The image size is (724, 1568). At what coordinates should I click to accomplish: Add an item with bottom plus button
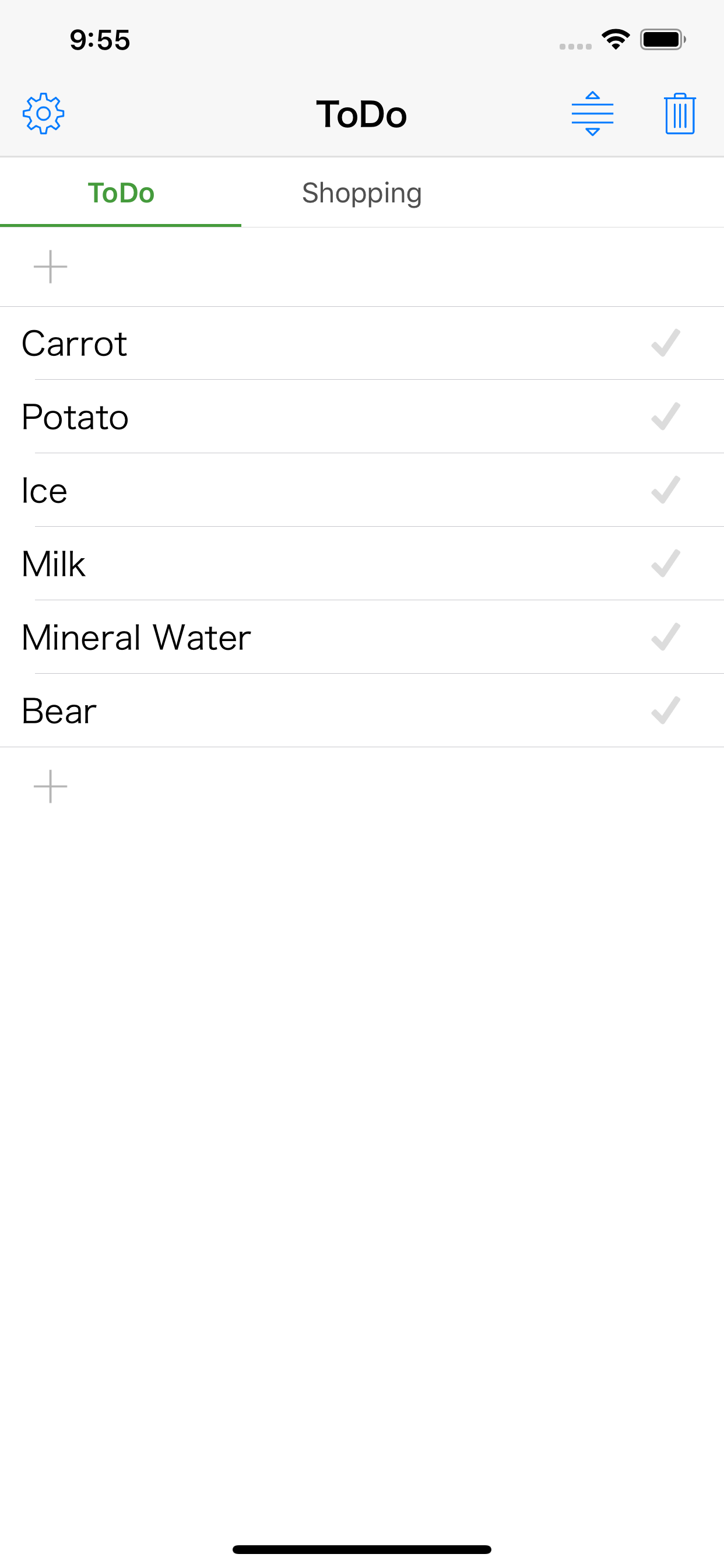[51, 786]
